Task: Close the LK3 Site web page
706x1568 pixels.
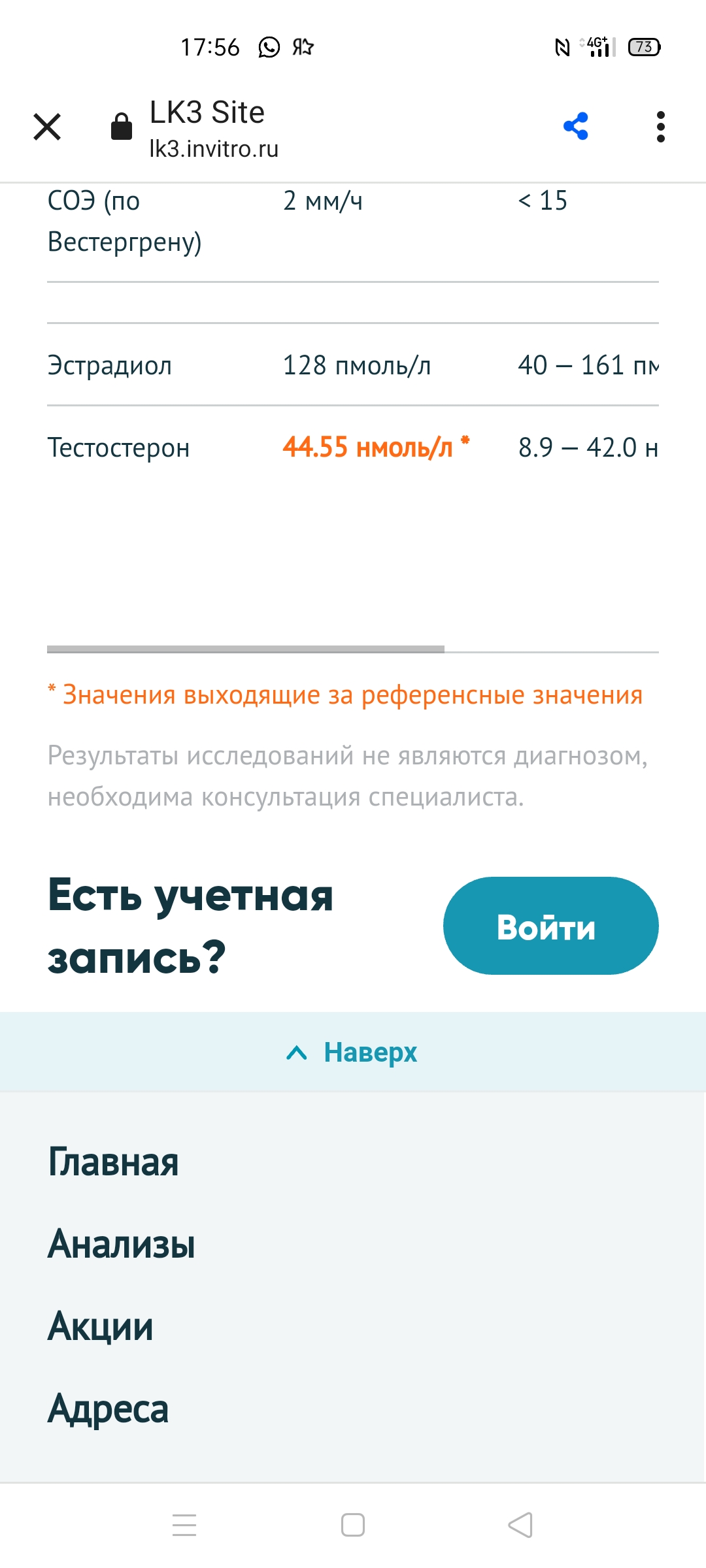Action: click(x=47, y=127)
